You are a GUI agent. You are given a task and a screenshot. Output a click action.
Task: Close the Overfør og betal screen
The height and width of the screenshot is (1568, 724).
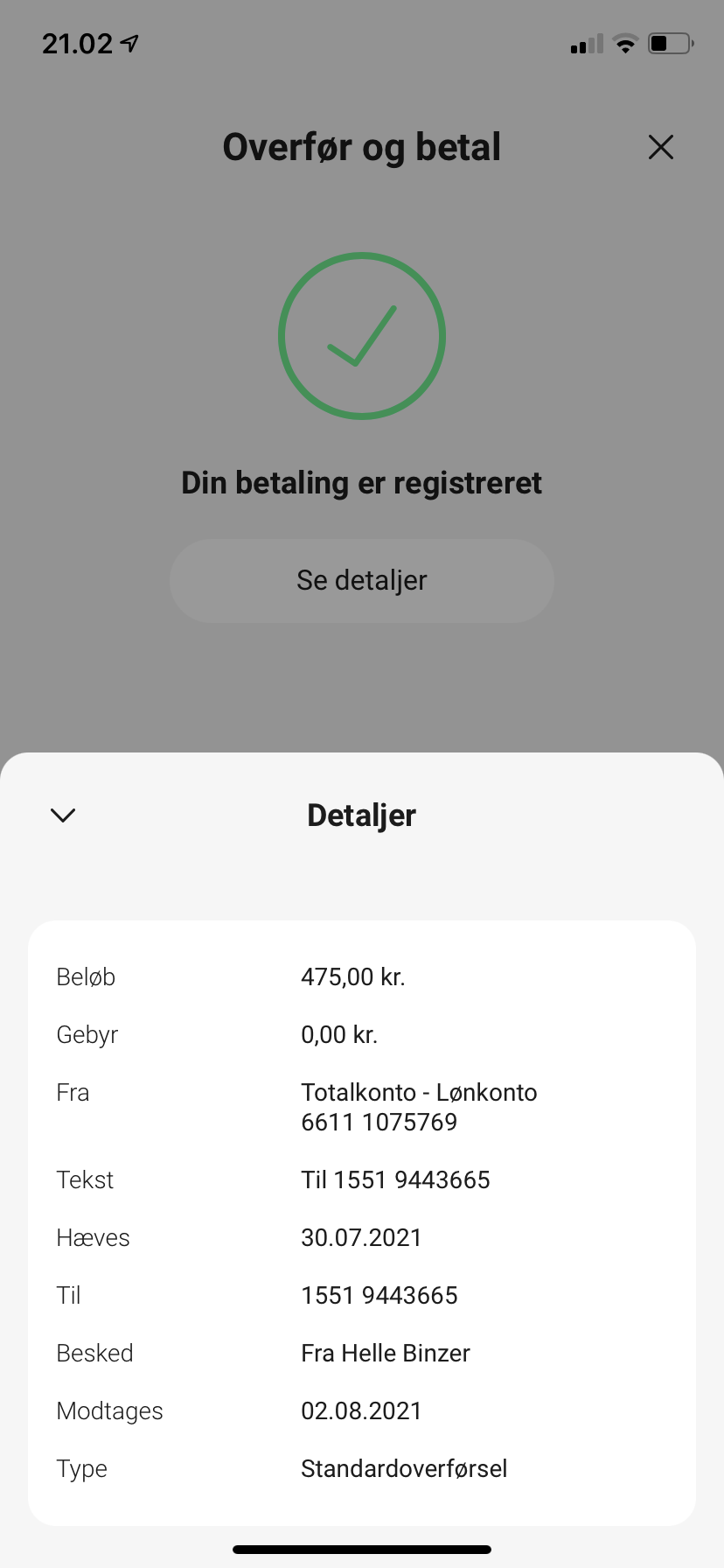pos(661,147)
